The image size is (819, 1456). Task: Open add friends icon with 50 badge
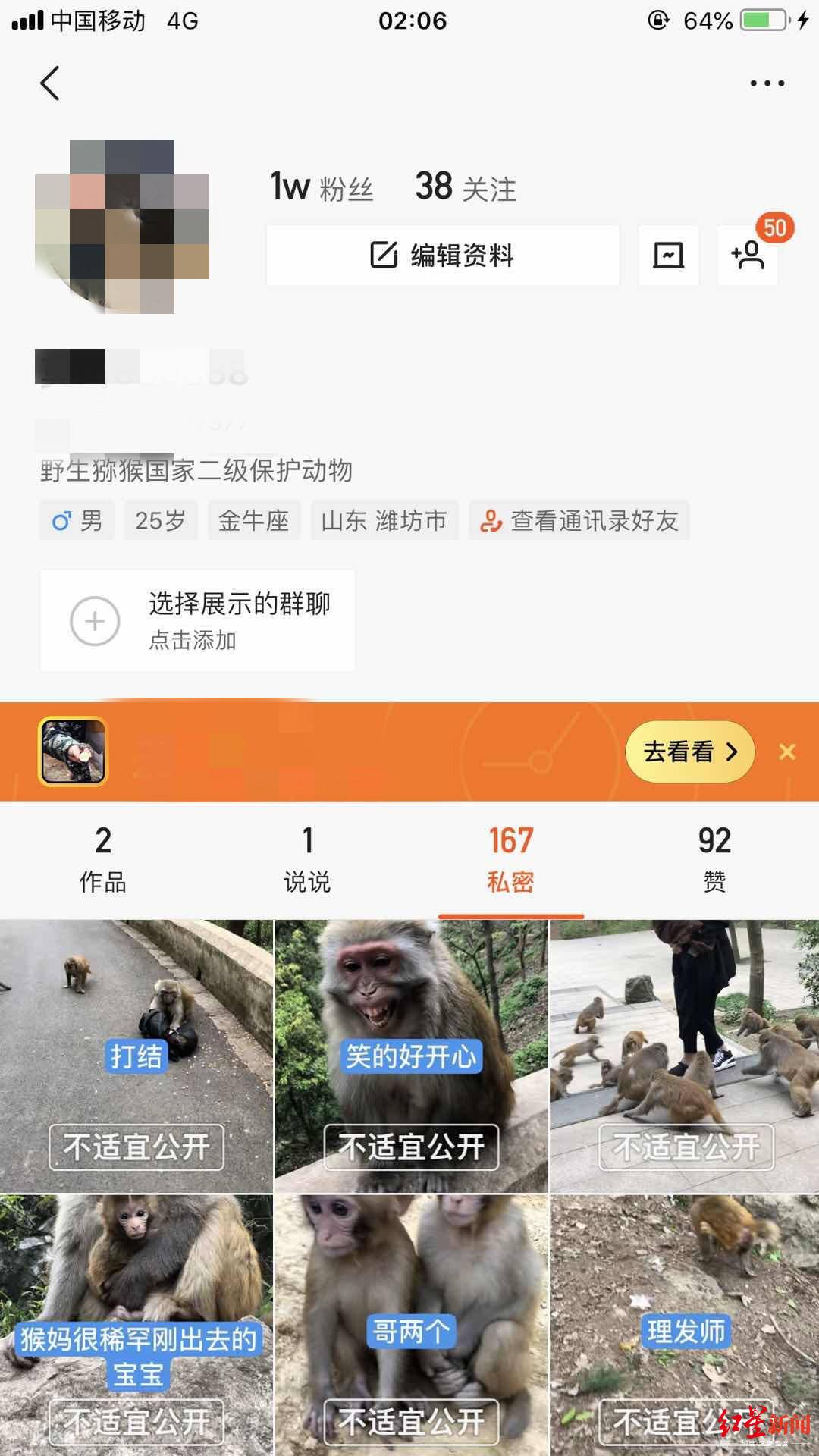pyautogui.click(x=748, y=256)
